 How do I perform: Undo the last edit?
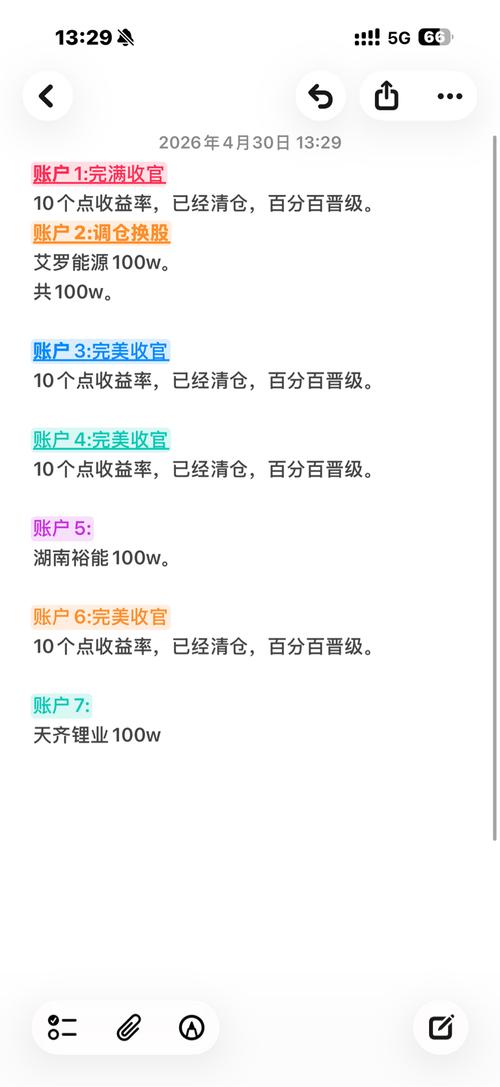tap(320, 96)
